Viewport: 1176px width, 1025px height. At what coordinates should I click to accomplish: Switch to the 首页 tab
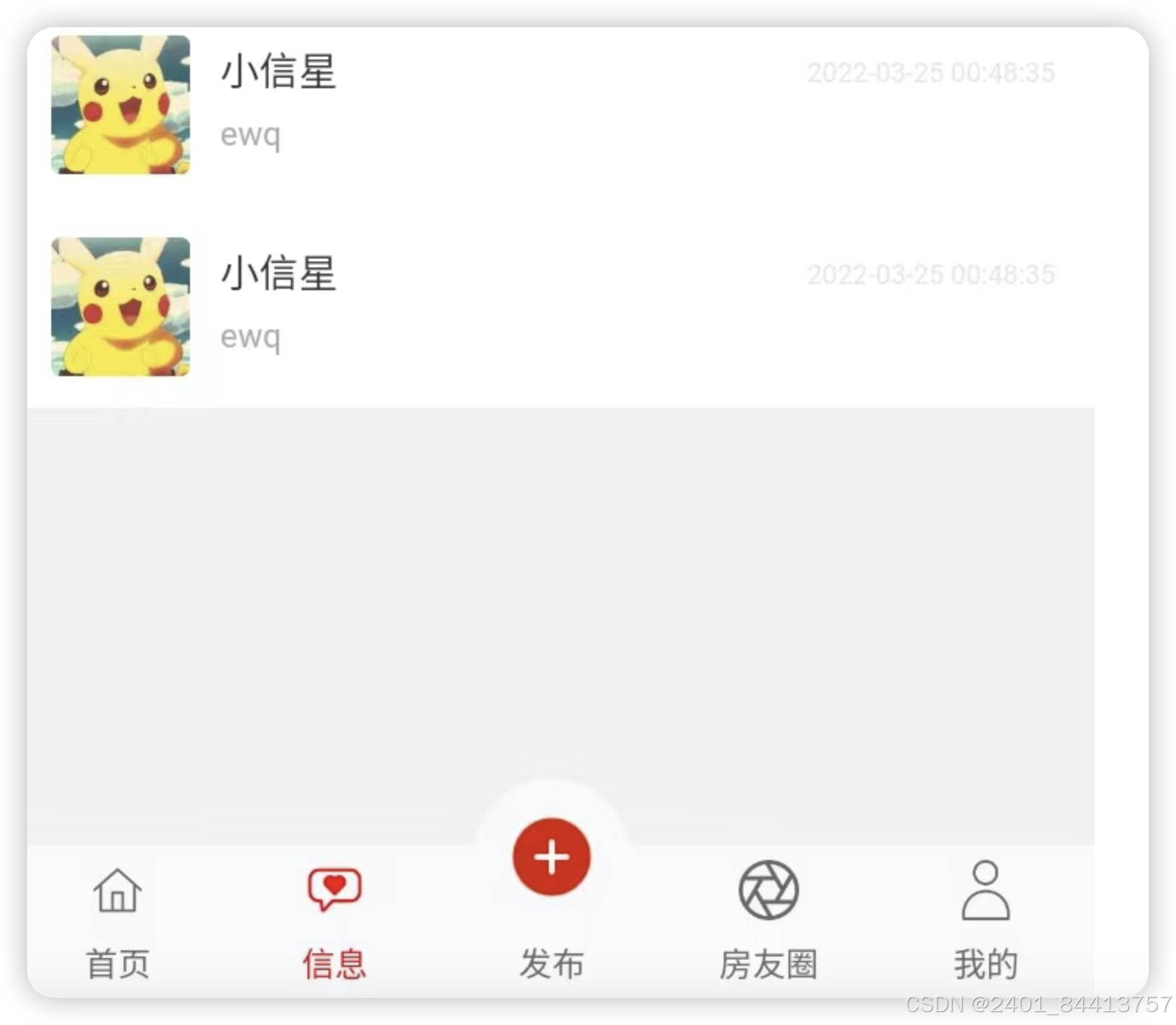118,919
